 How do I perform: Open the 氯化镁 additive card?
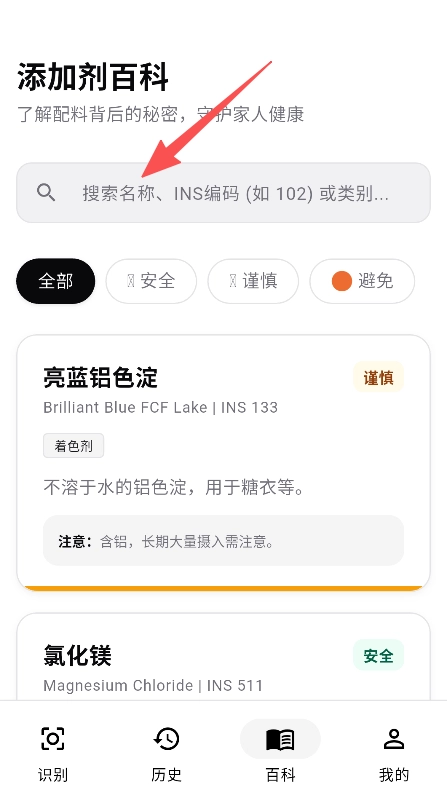click(223, 657)
